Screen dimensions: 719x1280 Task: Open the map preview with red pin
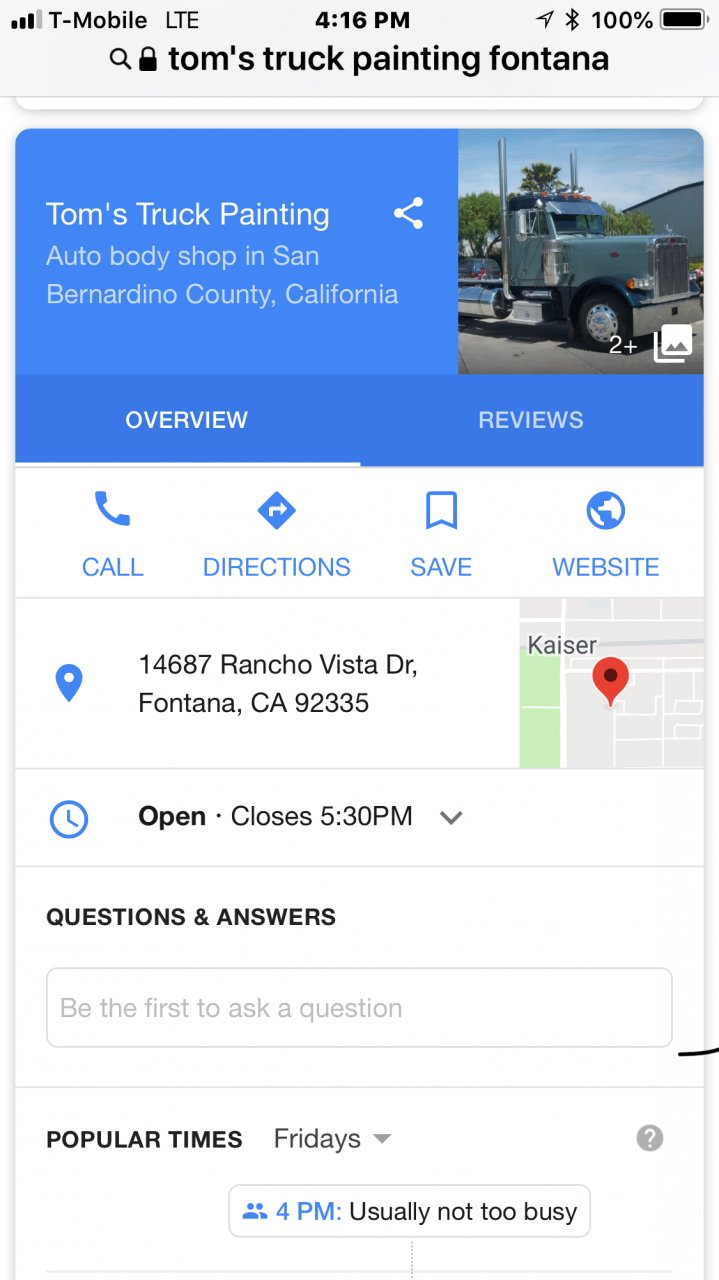(611, 684)
